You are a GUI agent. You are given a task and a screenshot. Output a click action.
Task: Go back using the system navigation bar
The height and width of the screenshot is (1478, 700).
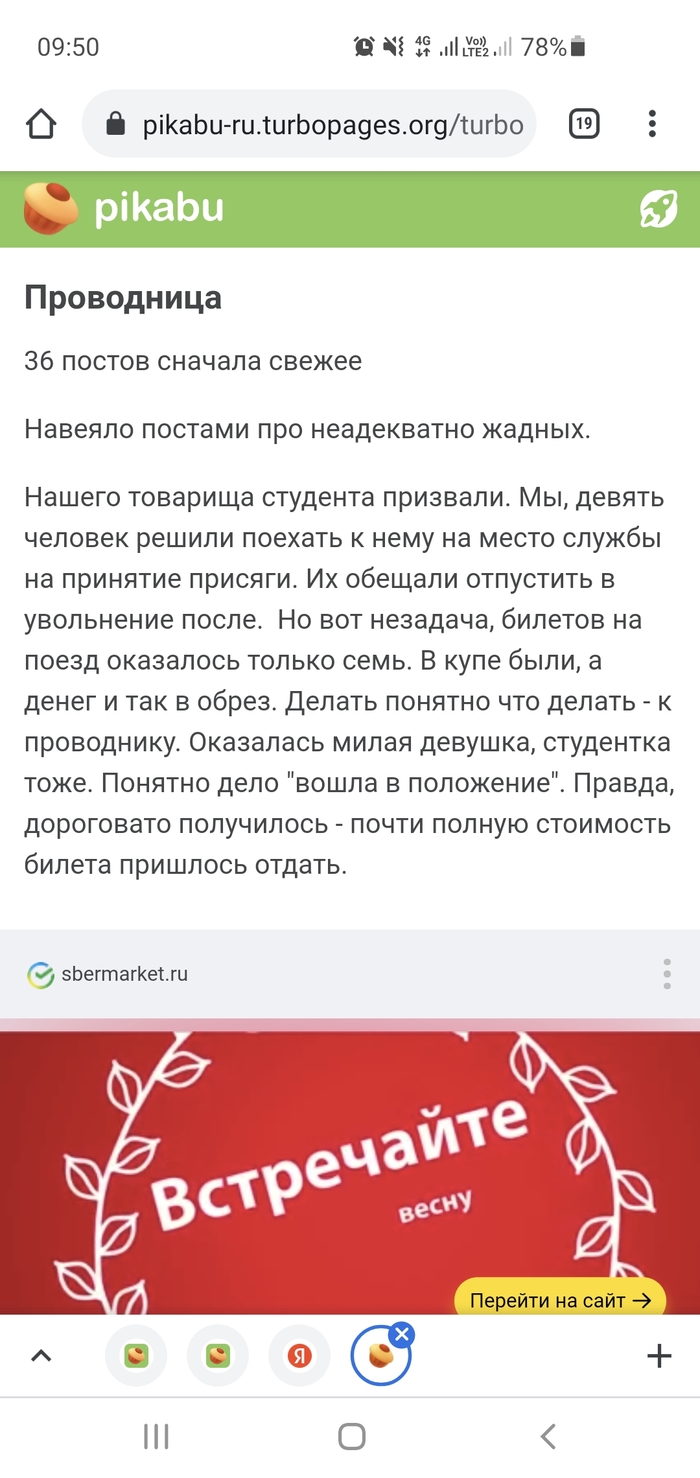548,1437
